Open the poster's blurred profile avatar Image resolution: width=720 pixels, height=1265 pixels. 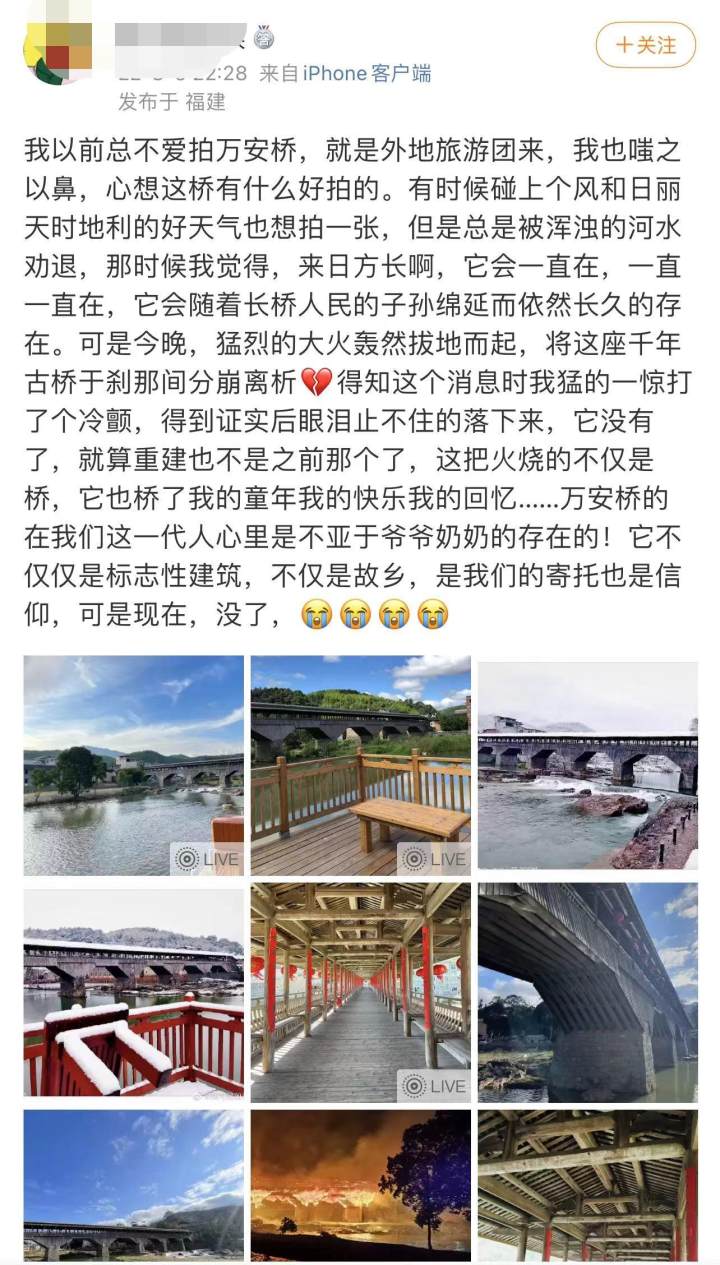(59, 52)
